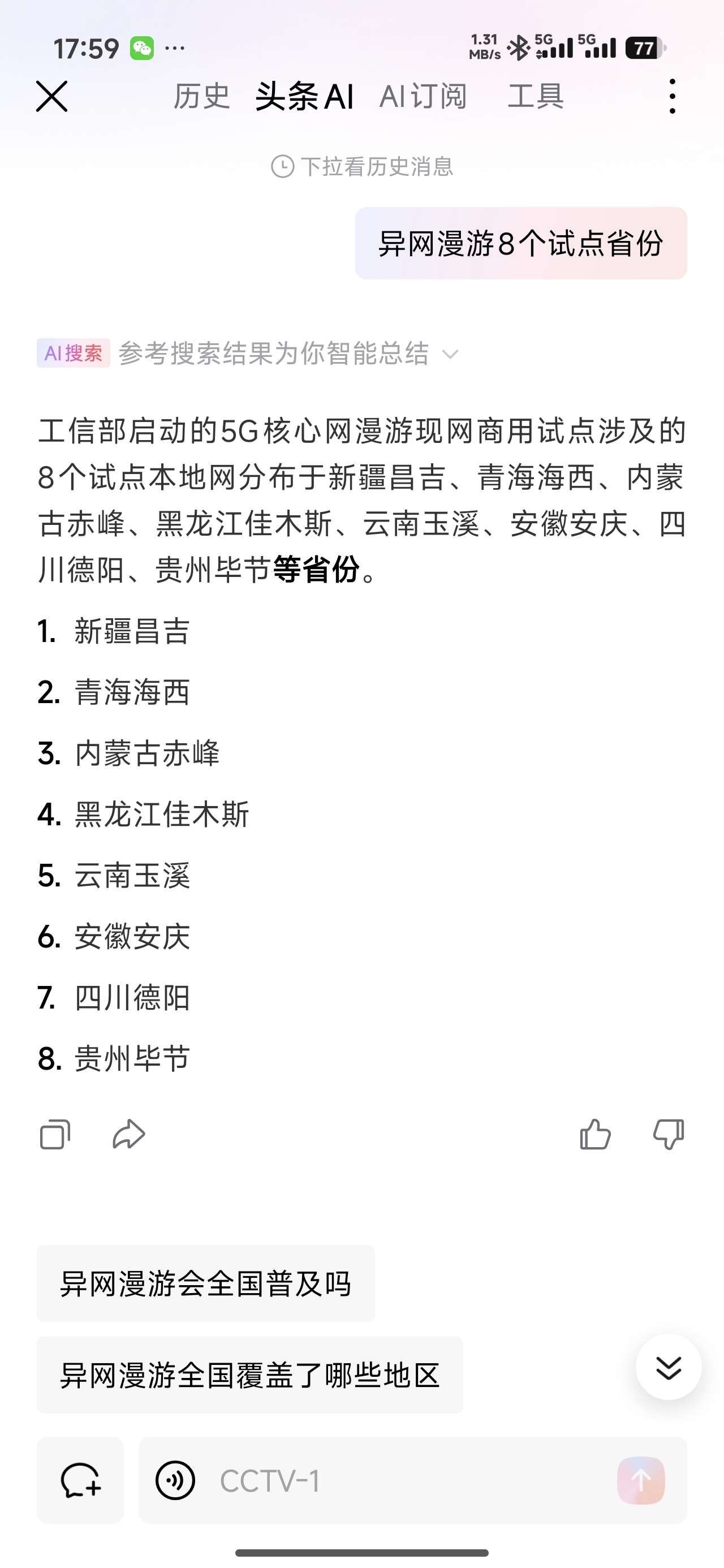This screenshot has height=1568, width=724.
Task: Dislike the AI answer with thumbs down
Action: click(x=668, y=1135)
